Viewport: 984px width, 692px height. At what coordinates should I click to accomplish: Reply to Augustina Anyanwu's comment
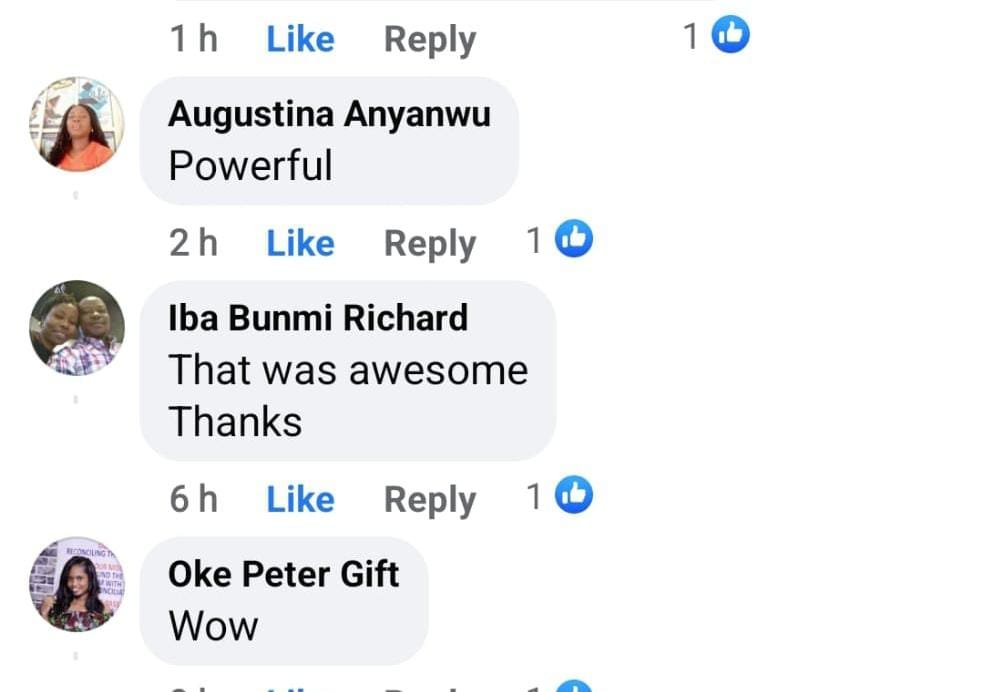[430, 243]
